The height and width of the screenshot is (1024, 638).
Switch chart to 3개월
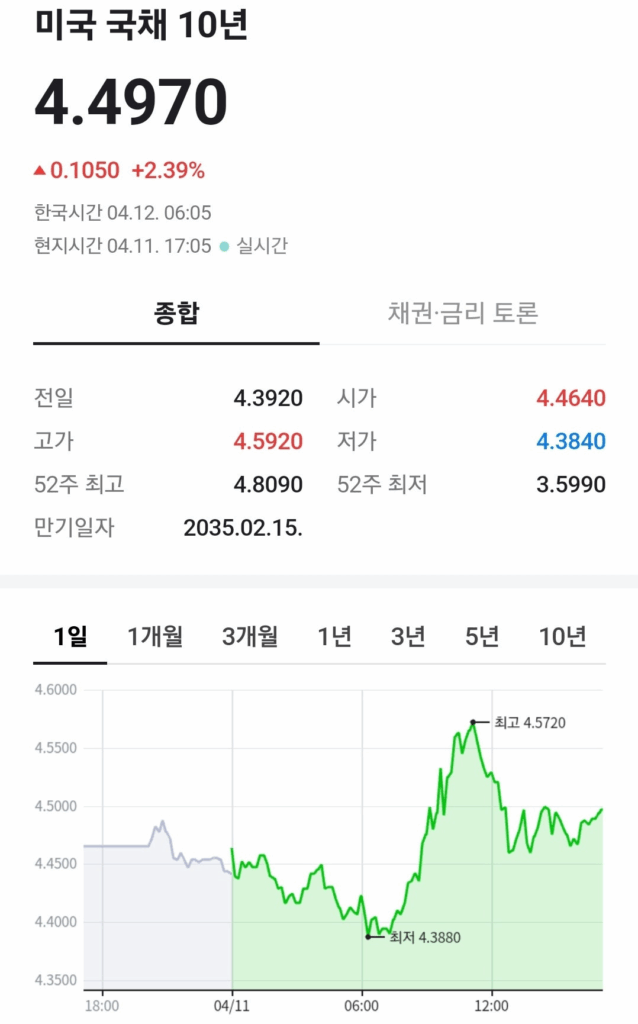(250, 636)
